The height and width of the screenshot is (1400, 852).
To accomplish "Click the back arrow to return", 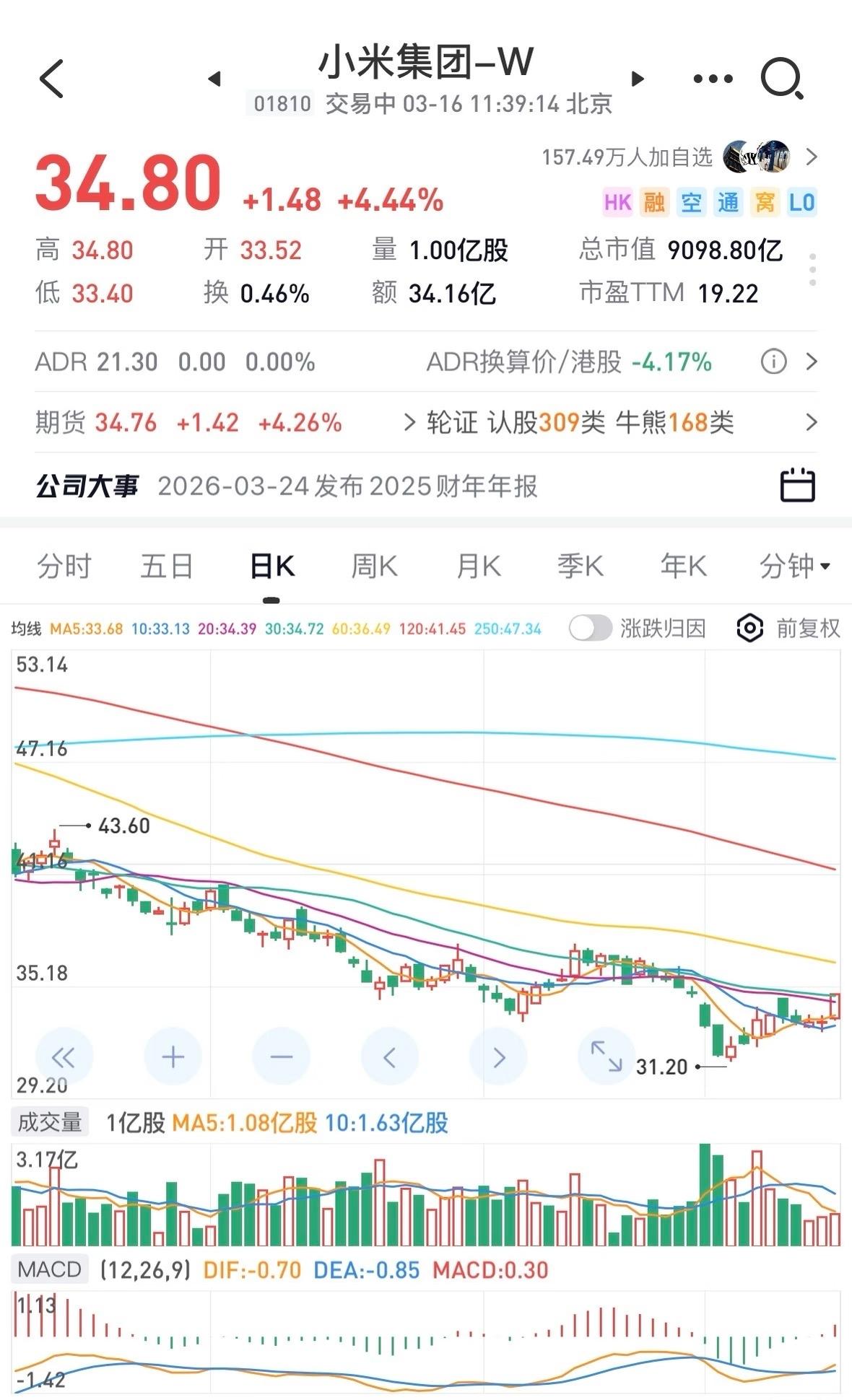I will coord(51,78).
